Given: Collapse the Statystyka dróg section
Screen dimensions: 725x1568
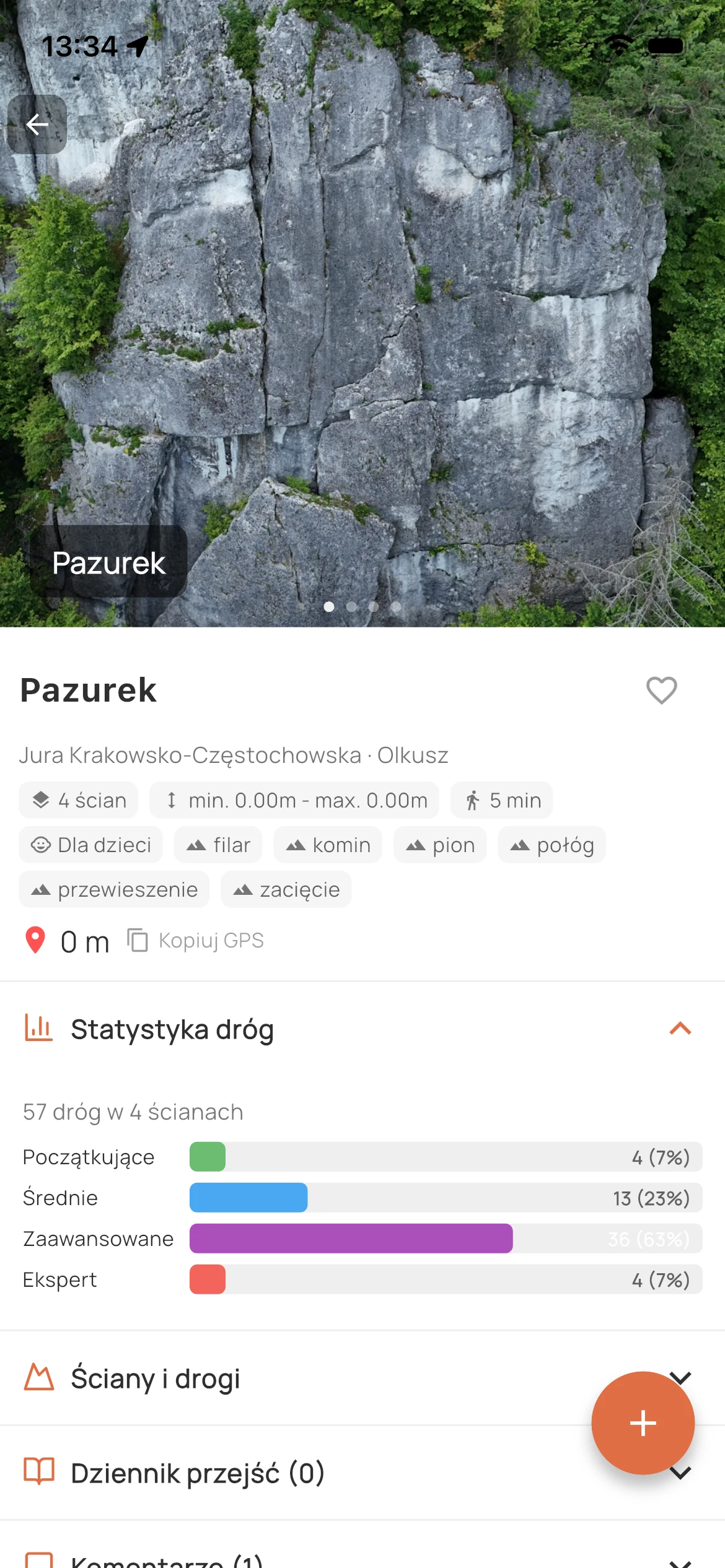Looking at the screenshot, I should tap(680, 1028).
